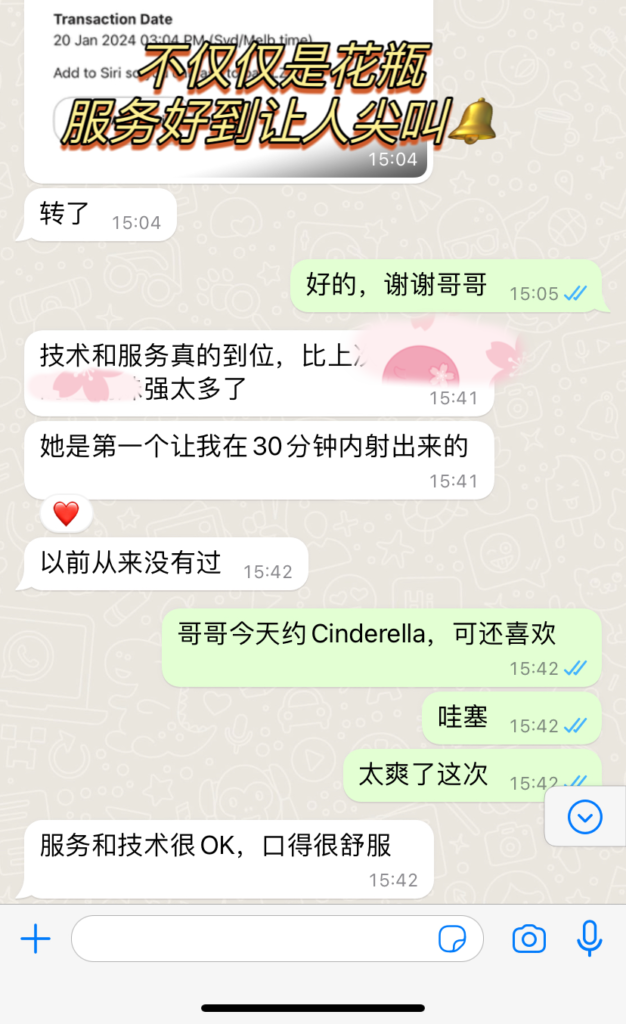This screenshot has width=626, height=1024.
Task: Open the attachment plus menu
Action: point(35,938)
